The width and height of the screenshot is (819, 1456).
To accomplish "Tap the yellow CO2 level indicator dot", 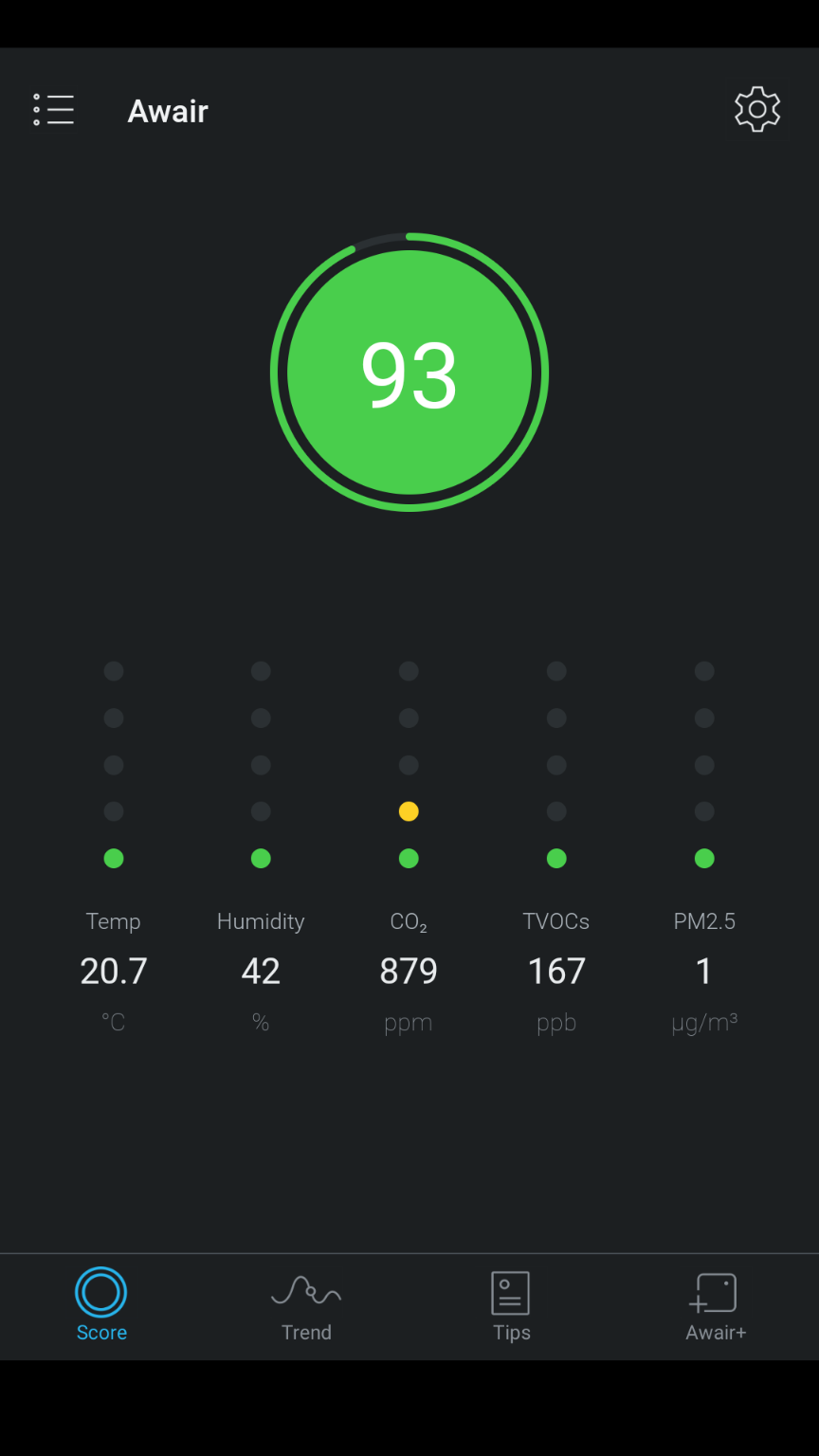I will (409, 811).
